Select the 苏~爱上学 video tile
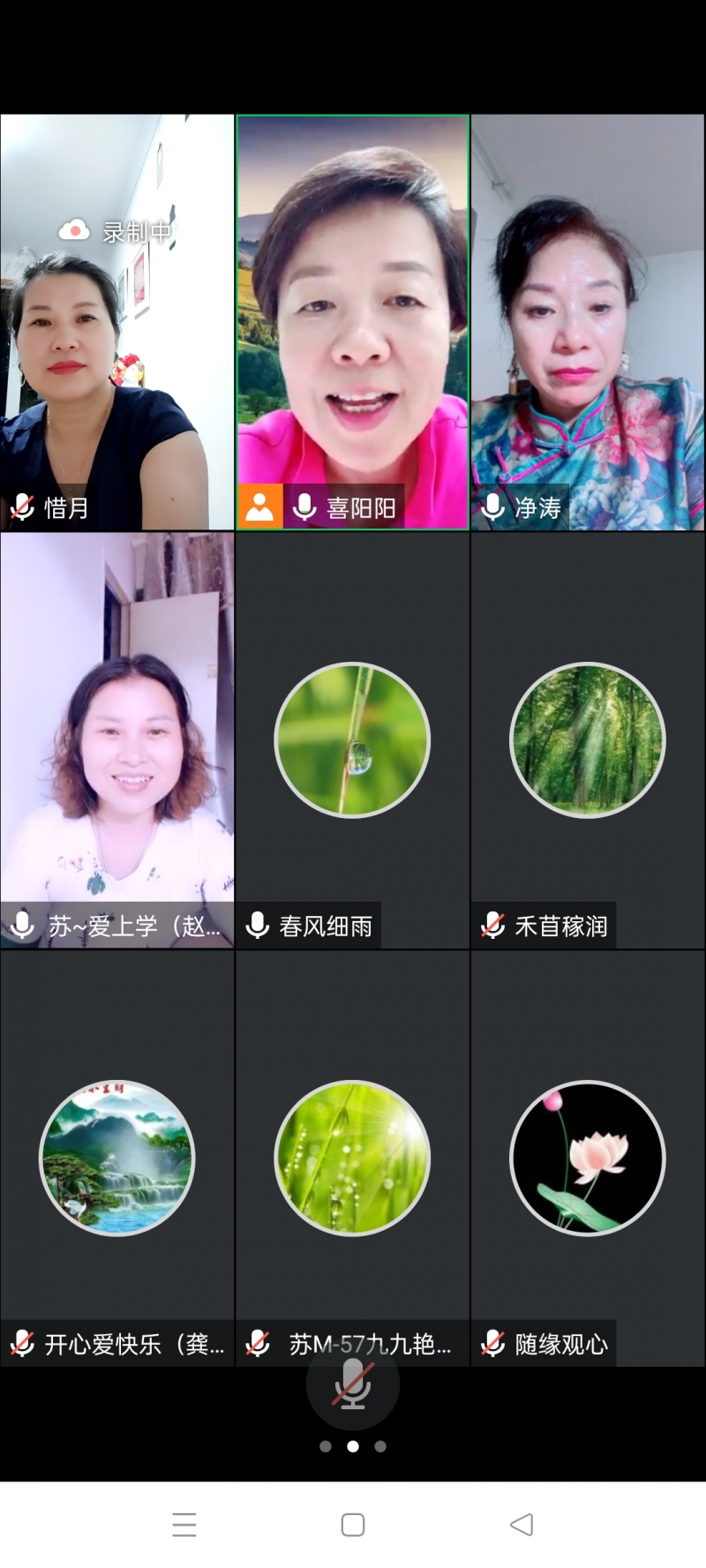Viewport: 706px width, 1568px height. point(116,739)
